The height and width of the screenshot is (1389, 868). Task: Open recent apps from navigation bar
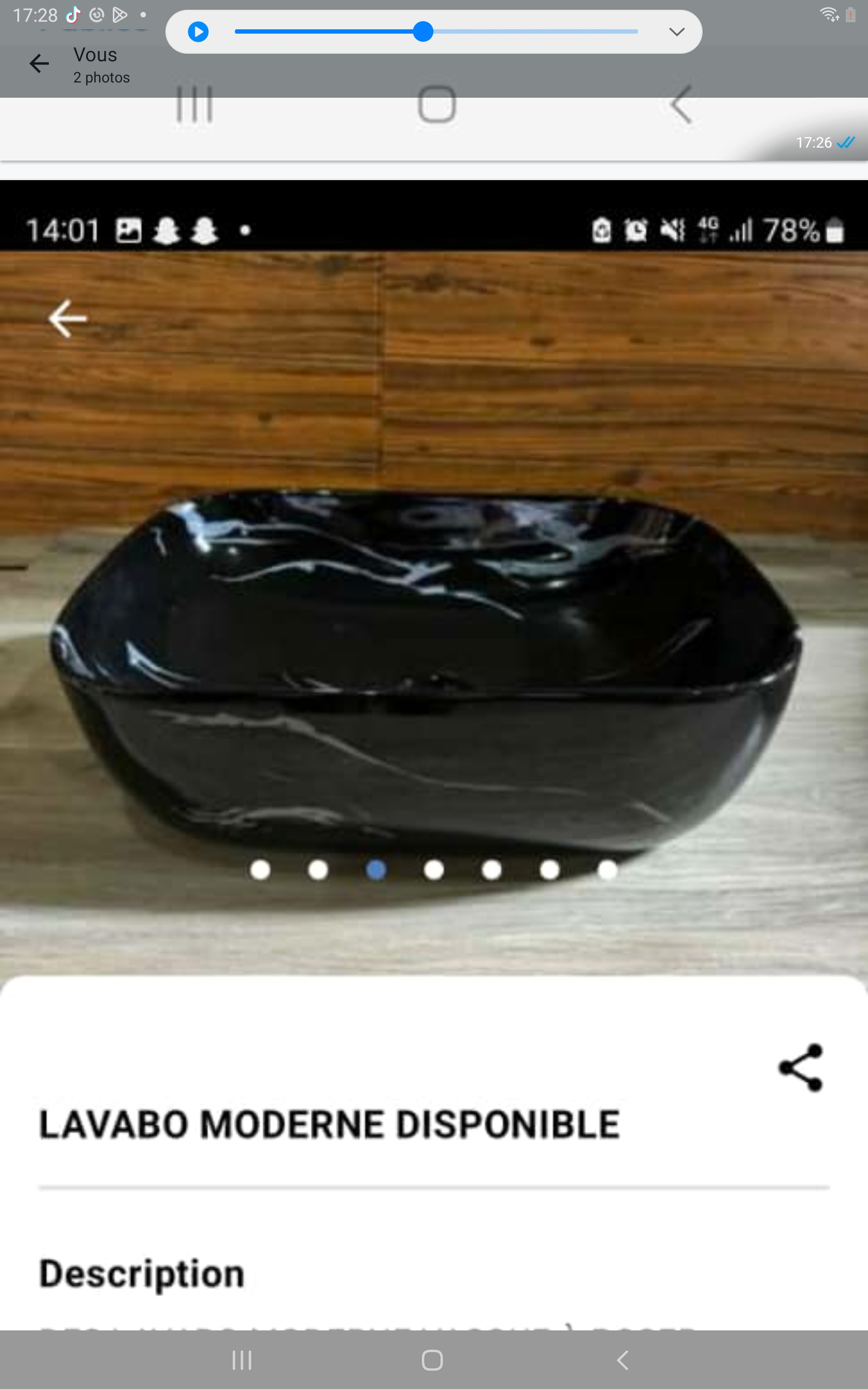coord(242,1360)
